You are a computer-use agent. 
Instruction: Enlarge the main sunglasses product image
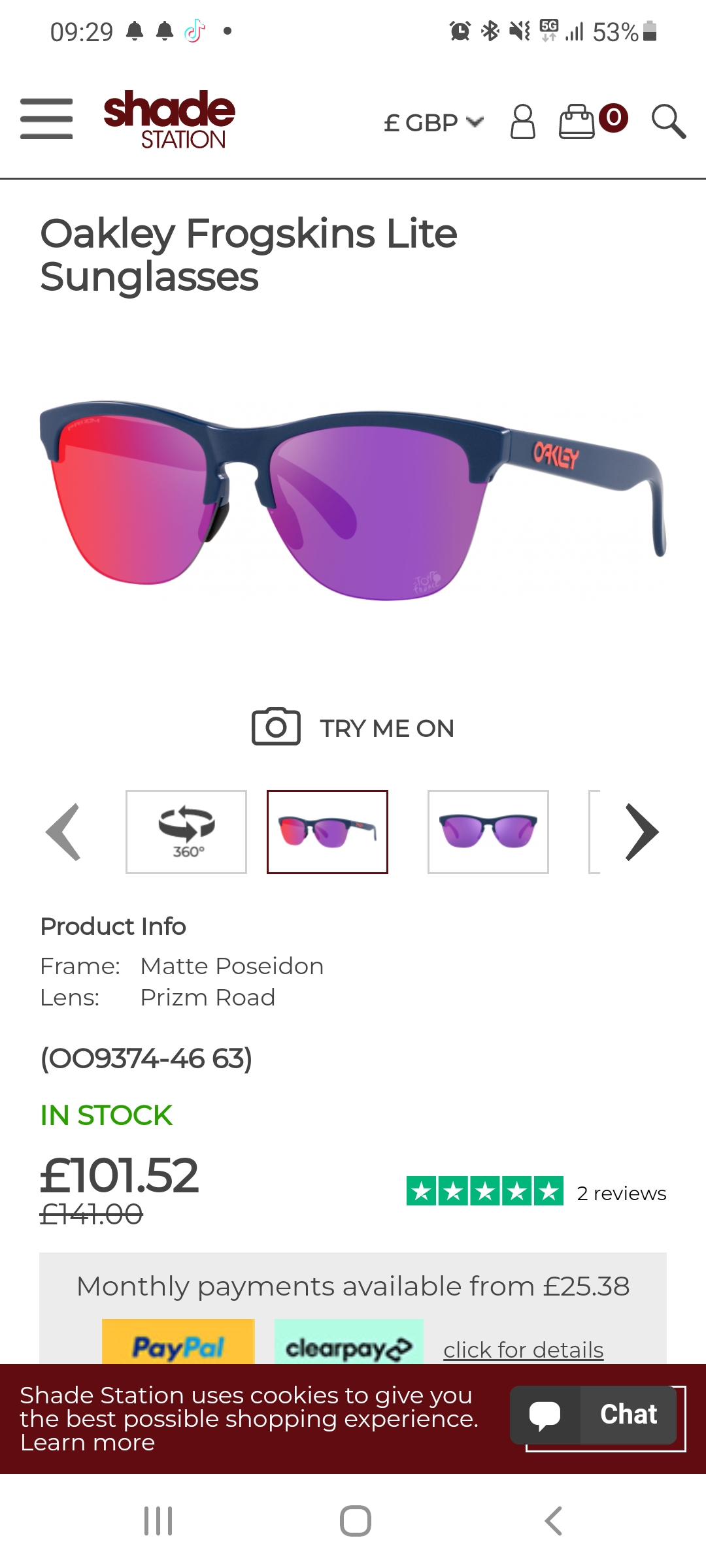pos(353,500)
